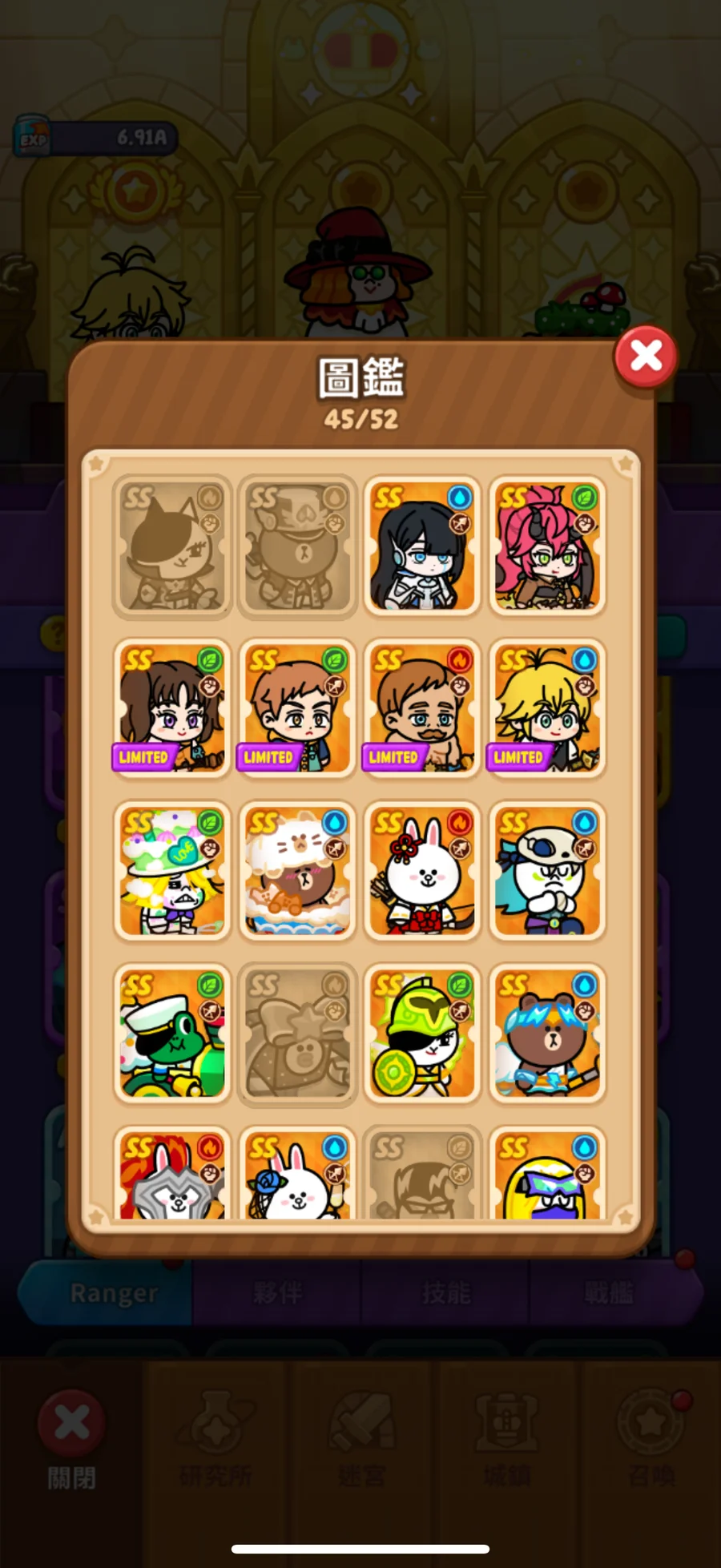Close the 圖鑑 collection dialog

[646, 357]
